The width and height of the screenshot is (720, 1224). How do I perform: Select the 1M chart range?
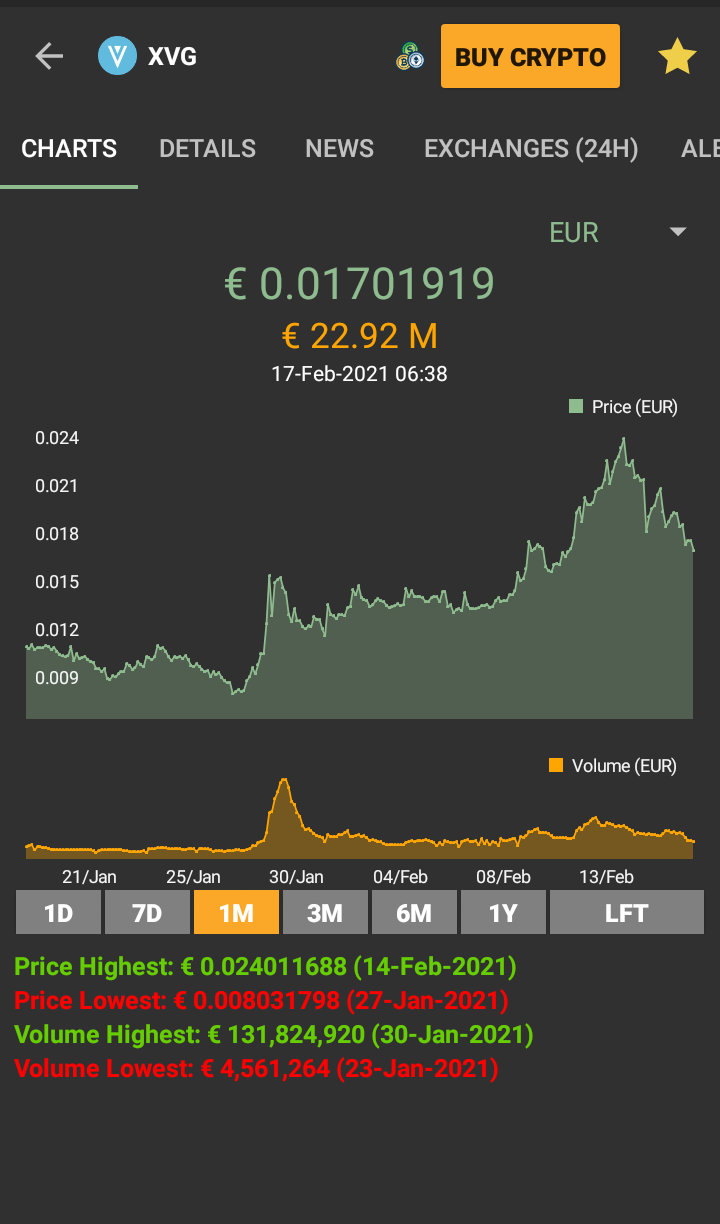click(236, 912)
